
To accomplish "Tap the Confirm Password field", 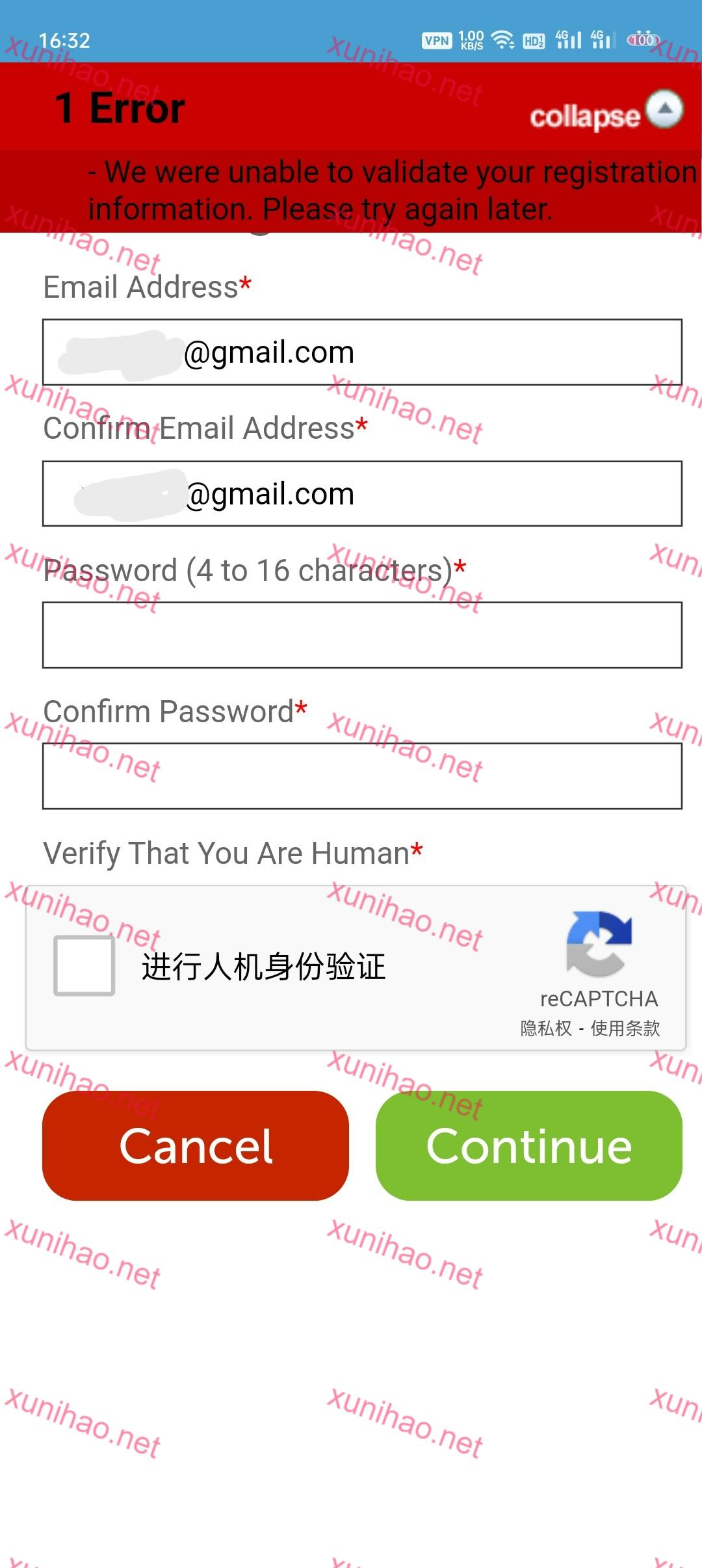I will coord(362,776).
